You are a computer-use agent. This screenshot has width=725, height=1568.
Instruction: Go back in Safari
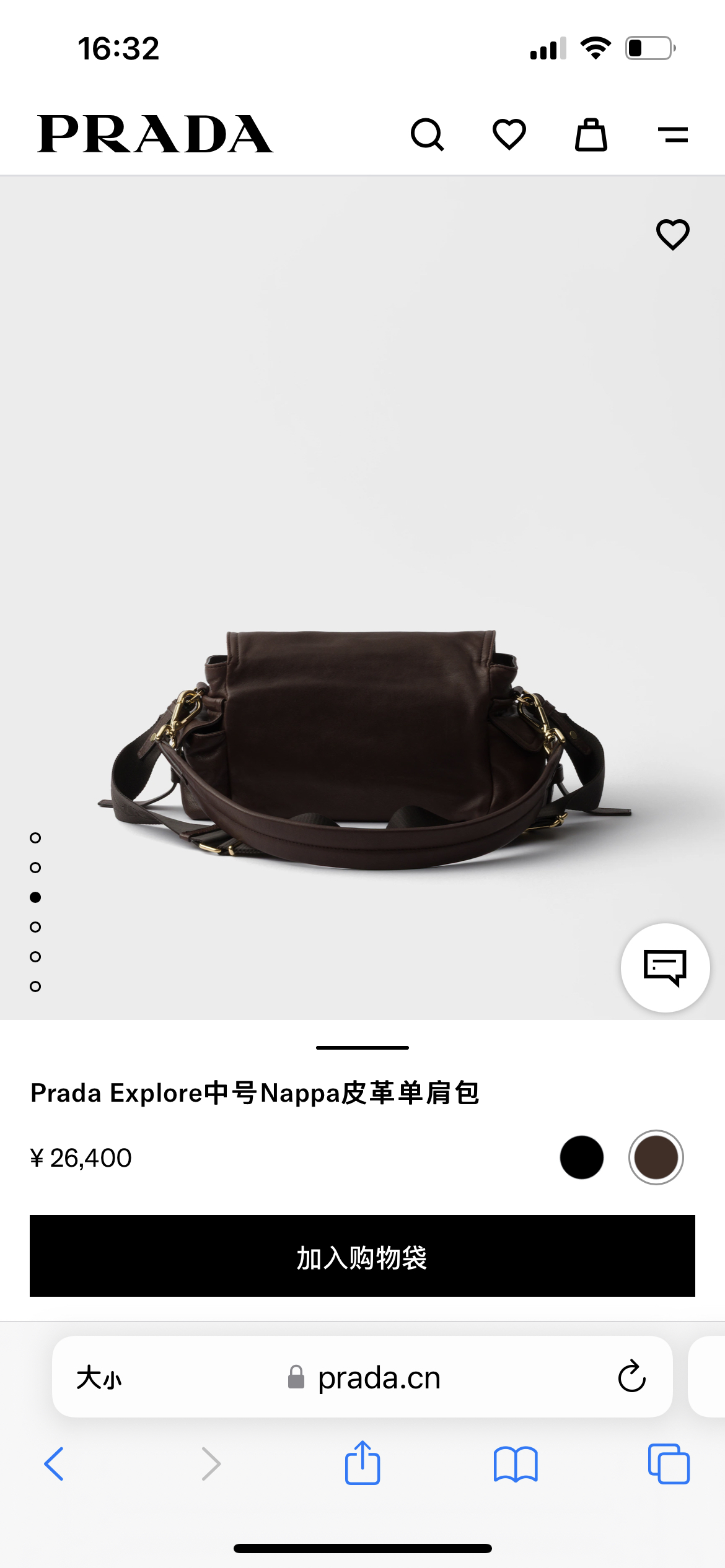point(55,1464)
